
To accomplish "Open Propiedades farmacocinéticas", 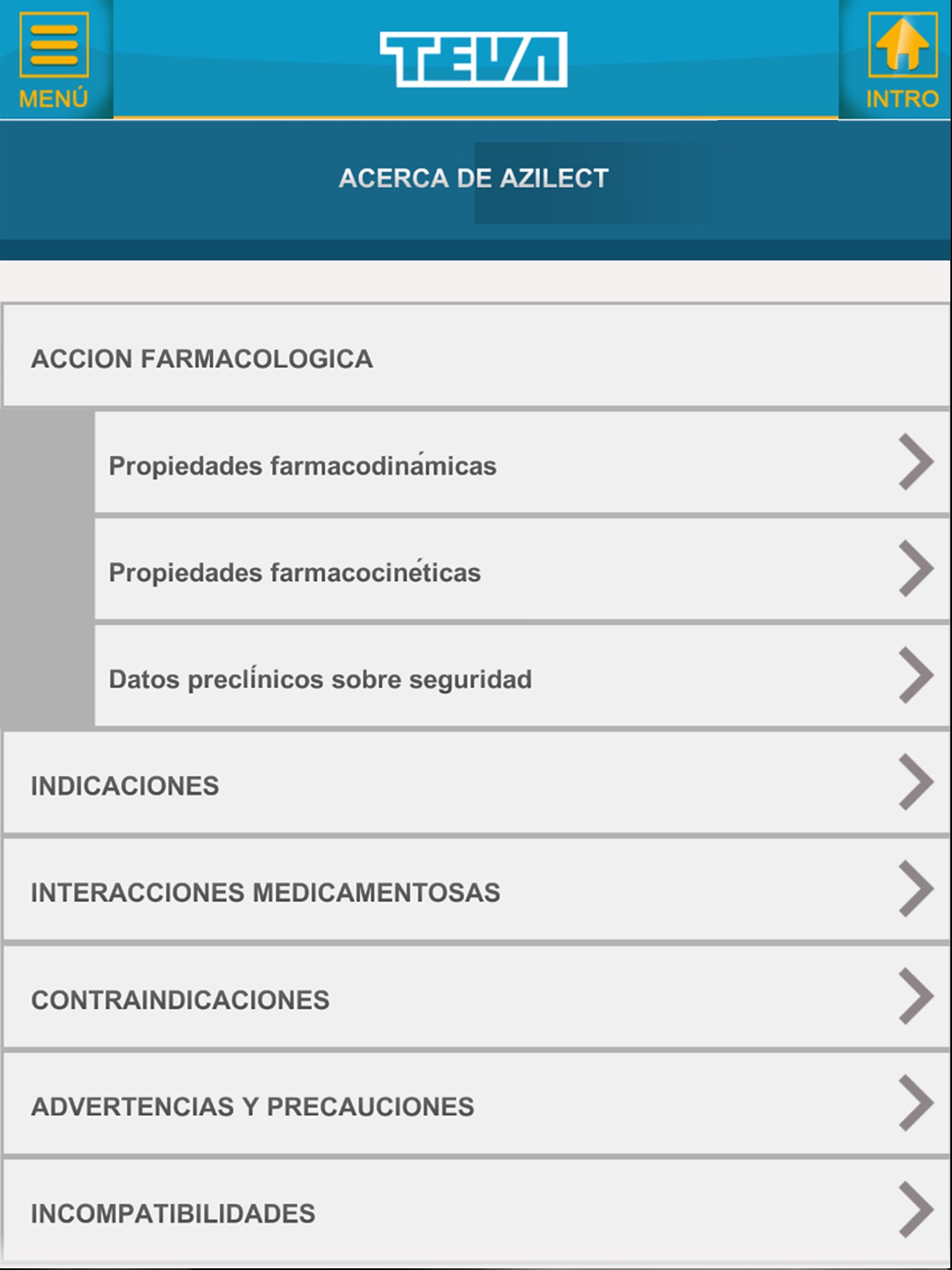I will click(x=521, y=571).
